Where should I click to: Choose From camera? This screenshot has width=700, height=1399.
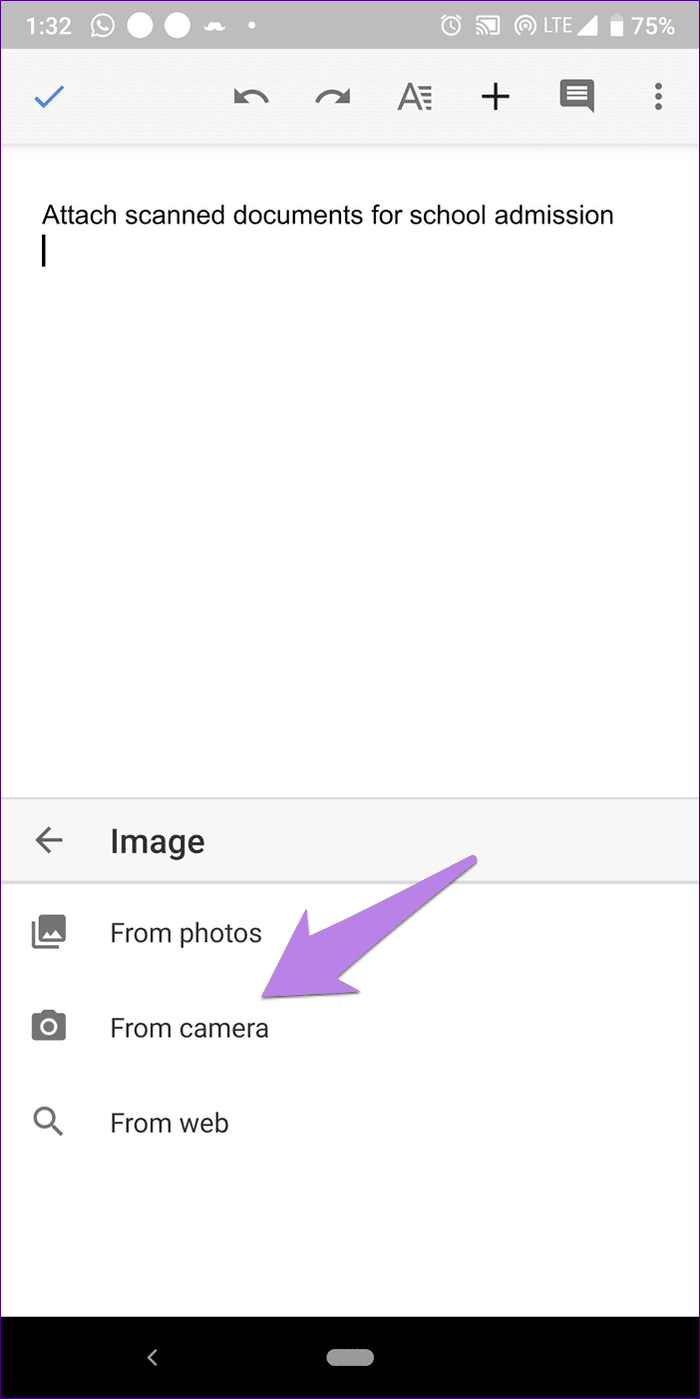pos(350,1027)
